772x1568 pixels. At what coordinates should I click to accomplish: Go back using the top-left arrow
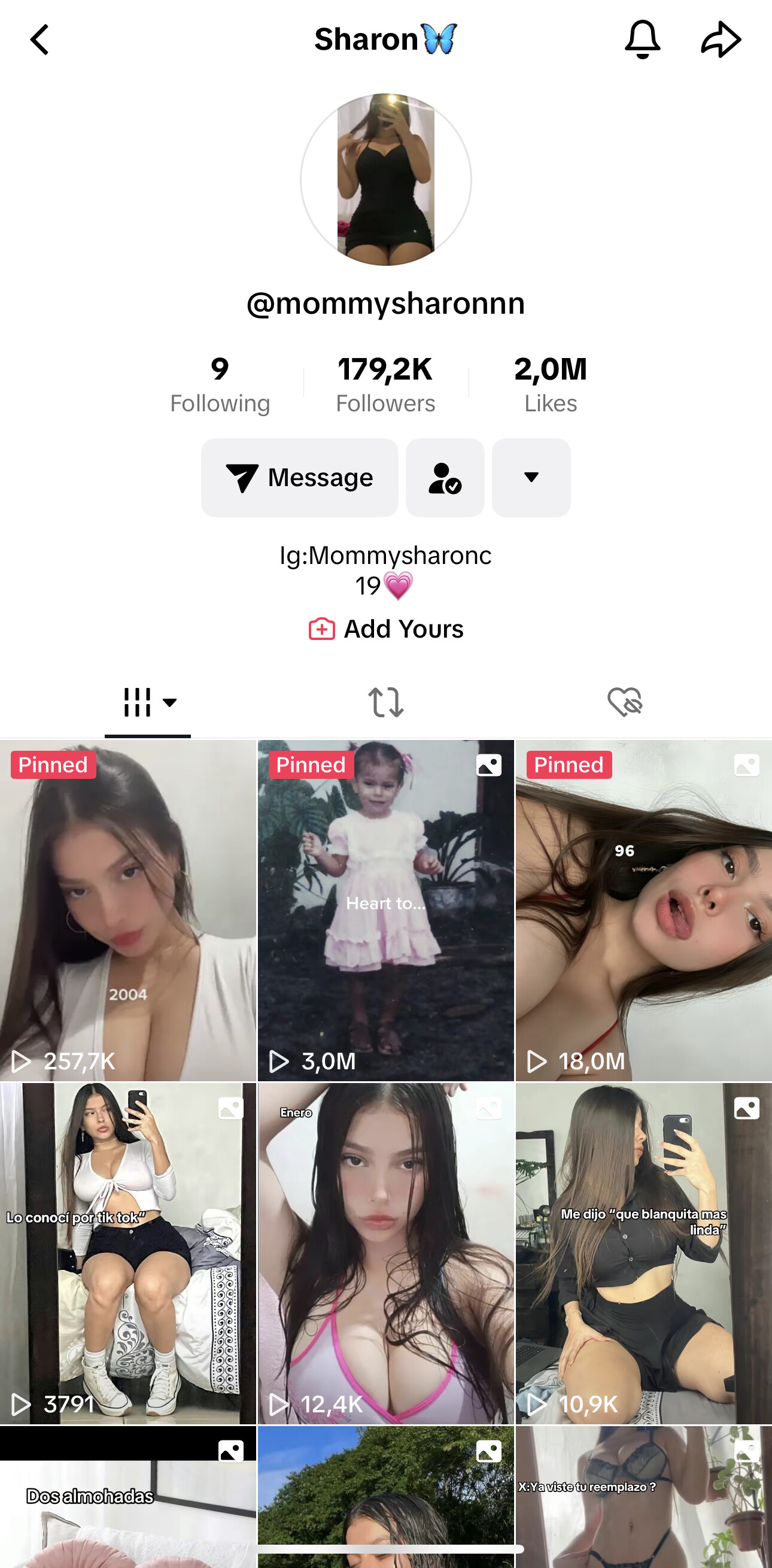pyautogui.click(x=39, y=40)
